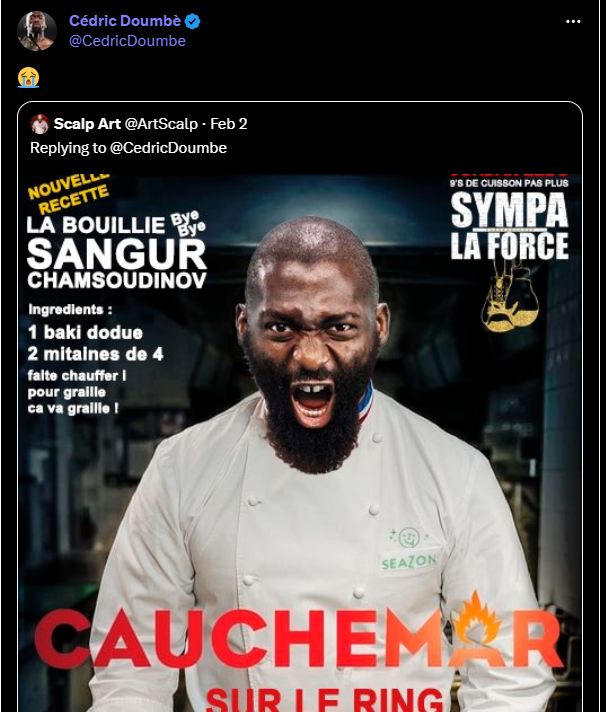606x712 pixels.
Task: View the quoted Scalp Art poster image
Action: [300, 440]
